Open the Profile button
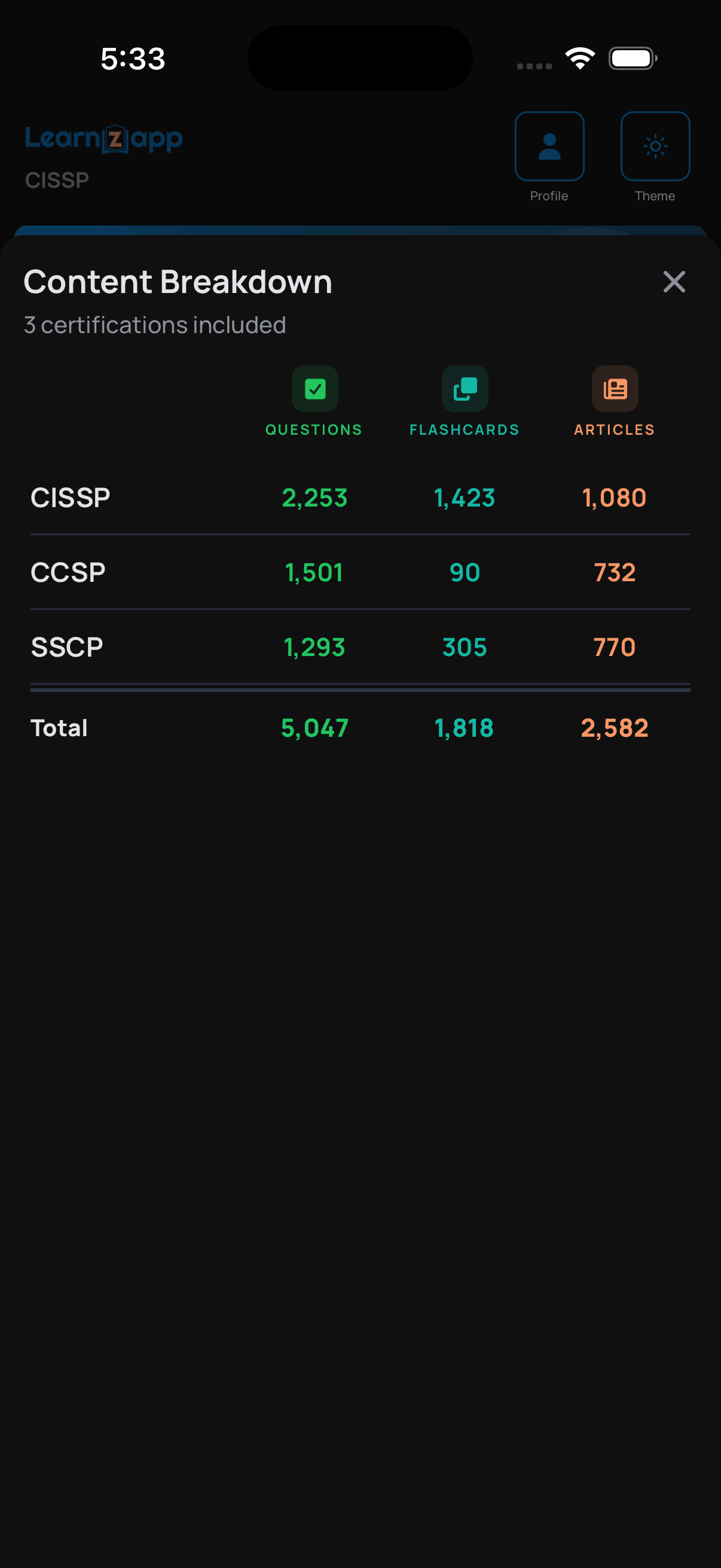This screenshot has width=721, height=1568. (x=549, y=147)
